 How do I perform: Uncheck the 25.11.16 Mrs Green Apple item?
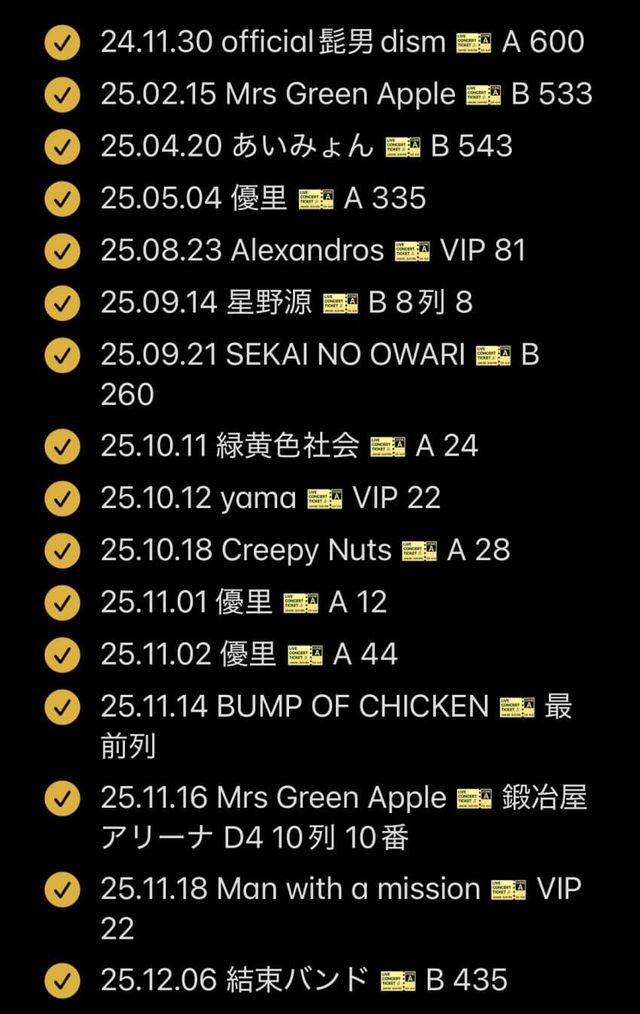[x=63, y=798]
